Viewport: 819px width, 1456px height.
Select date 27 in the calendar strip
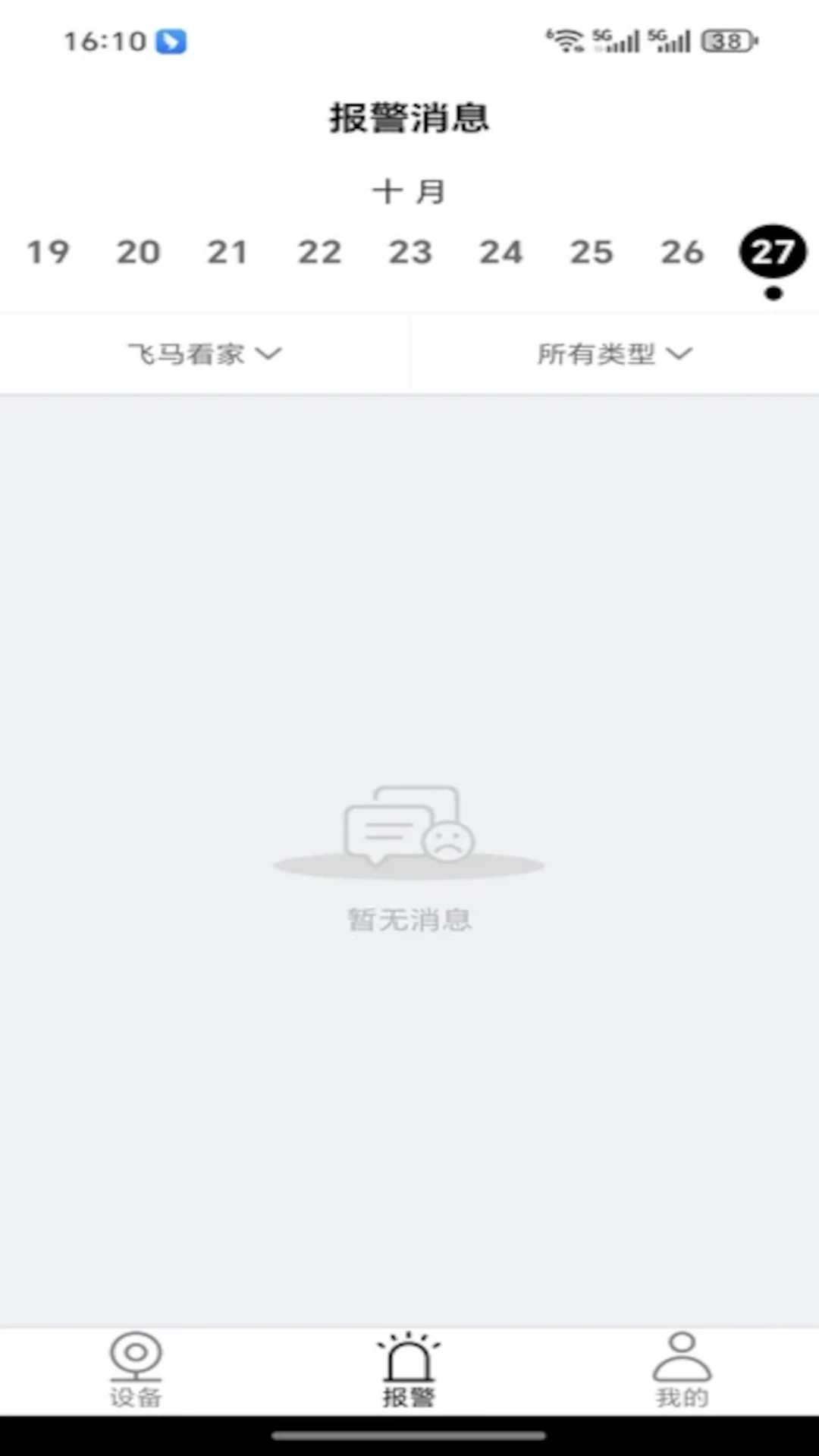click(771, 253)
